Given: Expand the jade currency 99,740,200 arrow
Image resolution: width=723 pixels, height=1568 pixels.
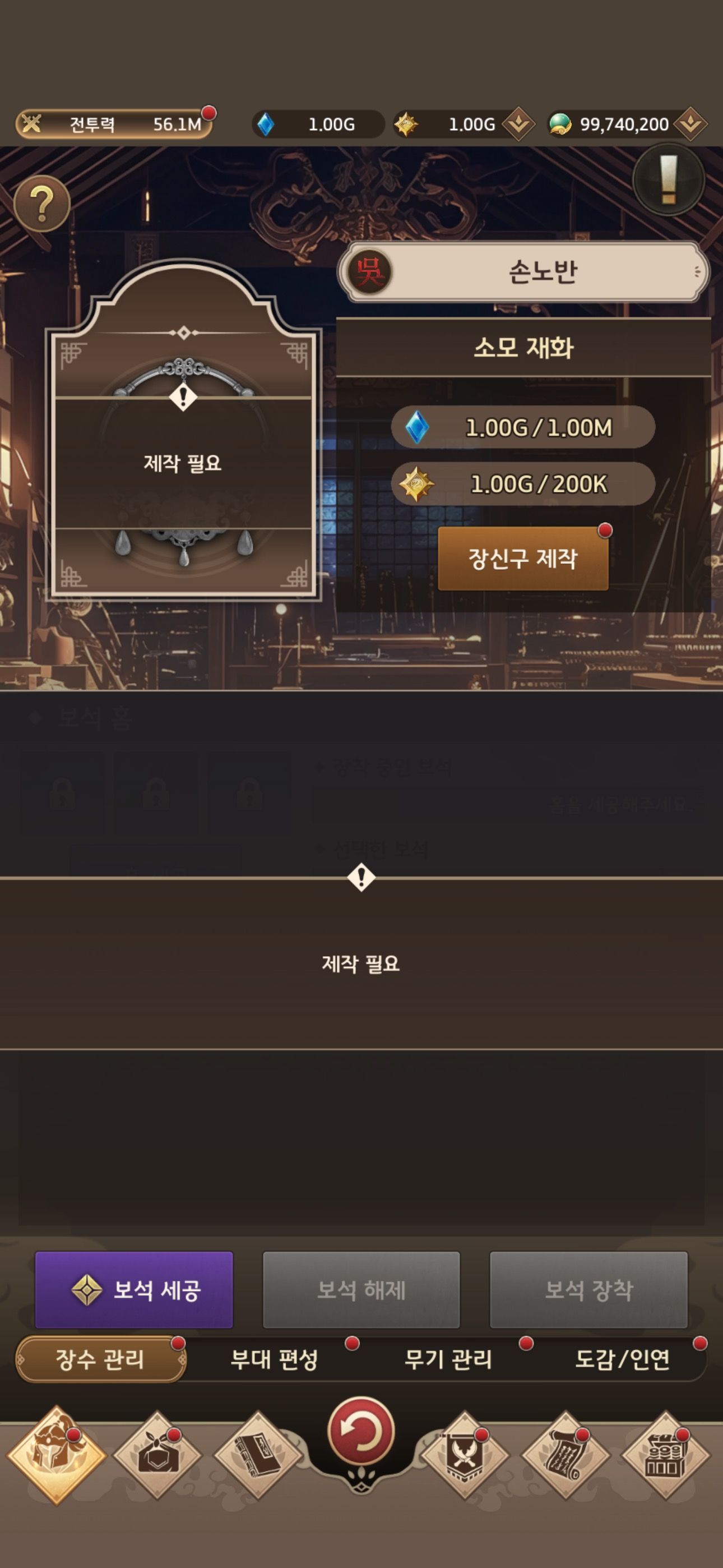Looking at the screenshot, I should tap(690, 124).
